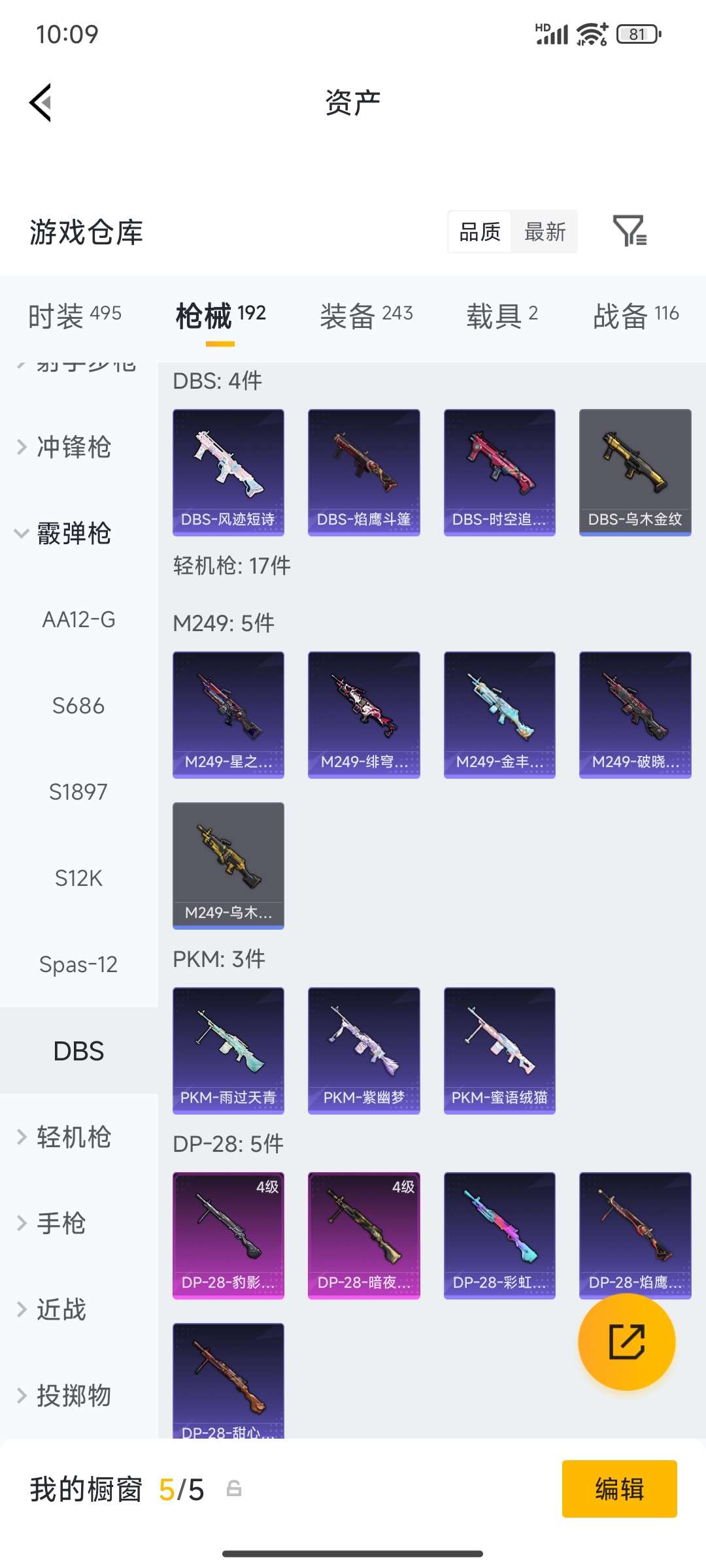Open the 载具 tab

tap(501, 314)
